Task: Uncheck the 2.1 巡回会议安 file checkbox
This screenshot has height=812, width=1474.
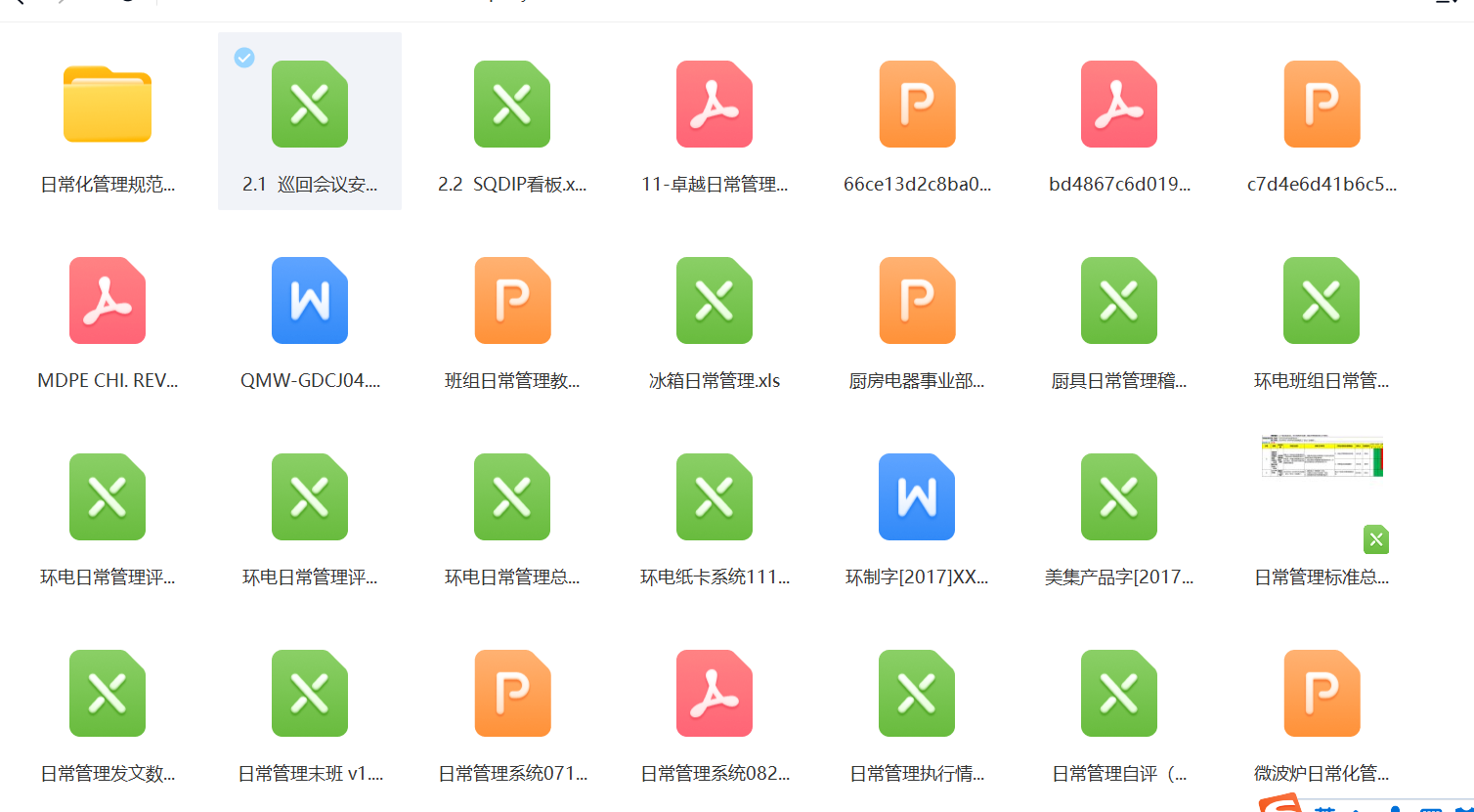Action: click(244, 58)
